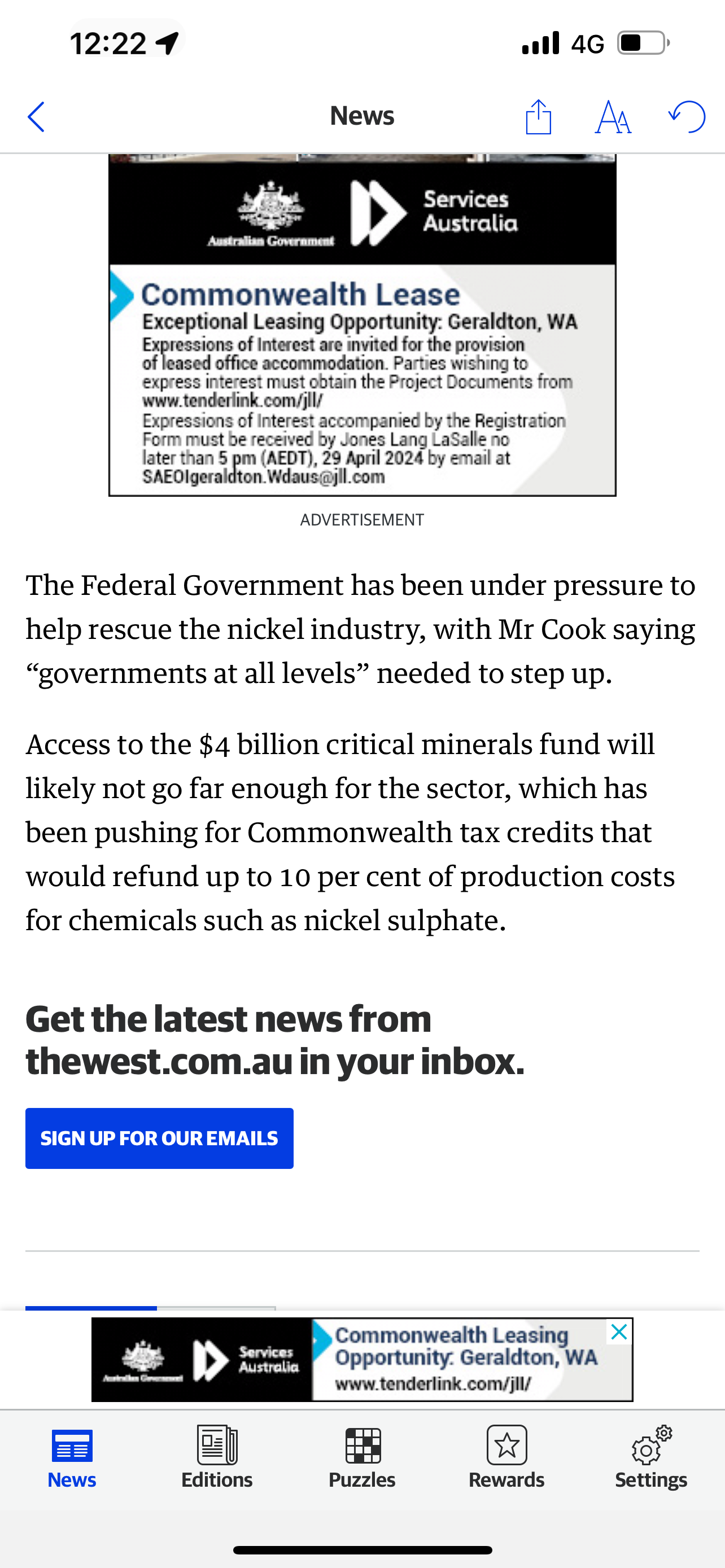Go to the Rewards tab

point(506,1458)
